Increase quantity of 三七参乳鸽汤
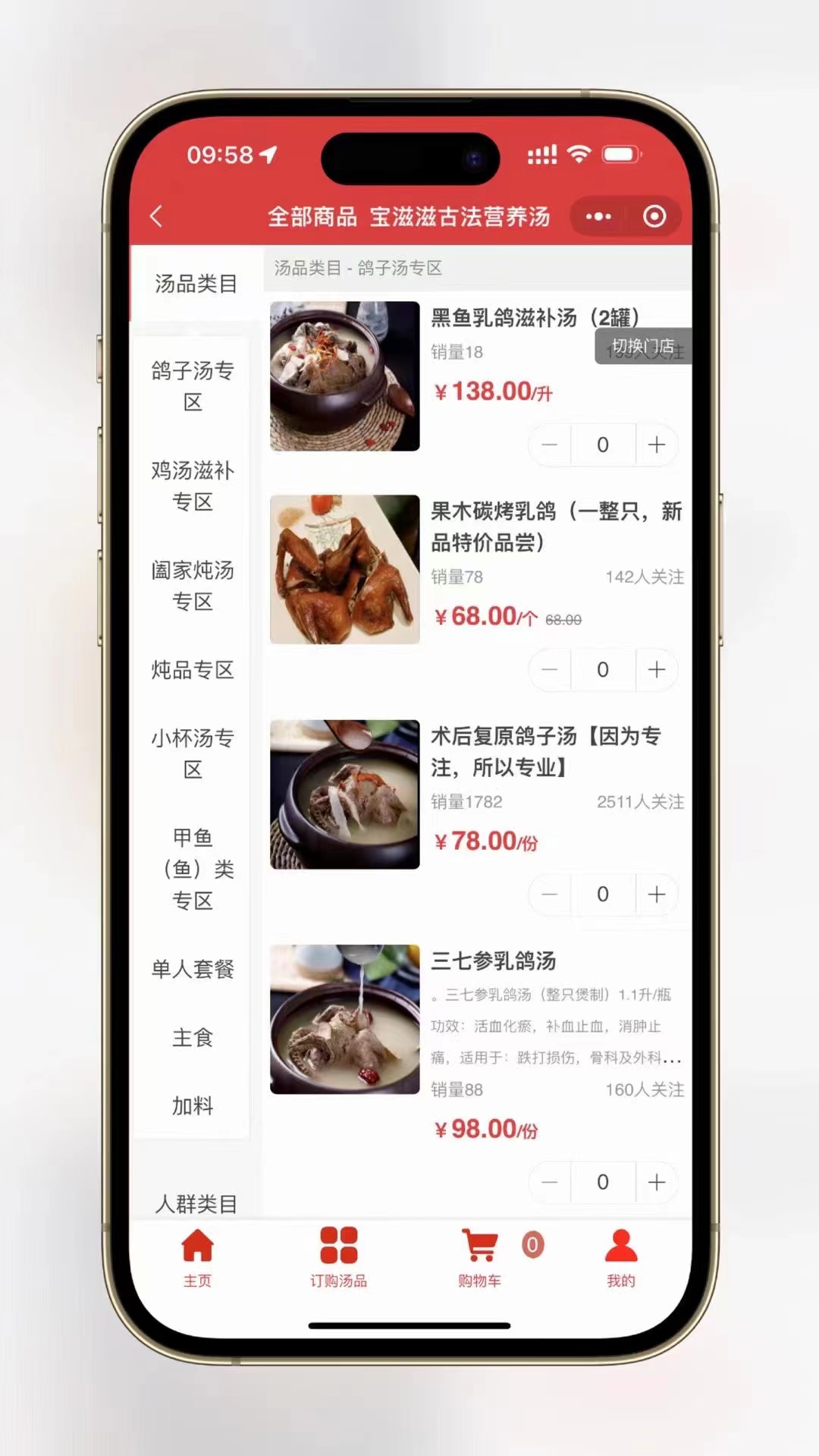Image resolution: width=819 pixels, height=1456 pixels. (x=657, y=1181)
